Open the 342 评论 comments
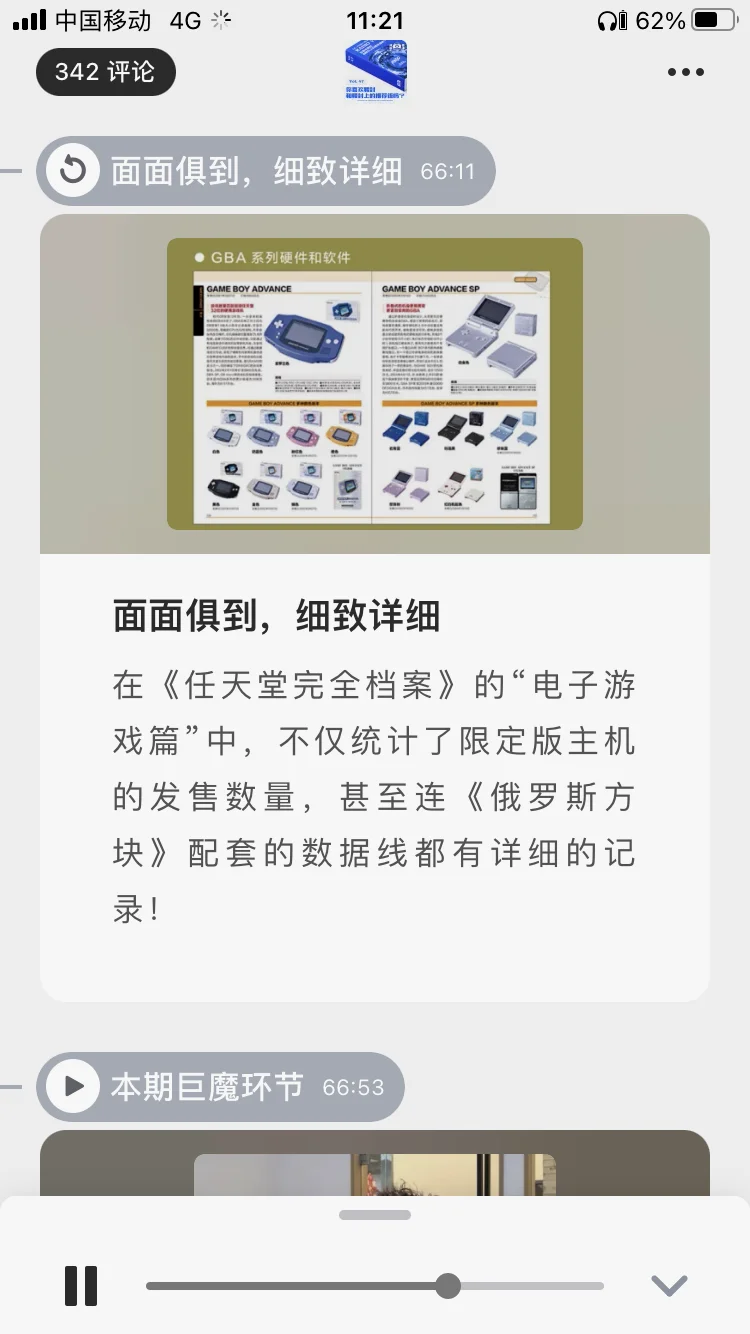Image resolution: width=750 pixels, height=1334 pixels. (x=105, y=72)
